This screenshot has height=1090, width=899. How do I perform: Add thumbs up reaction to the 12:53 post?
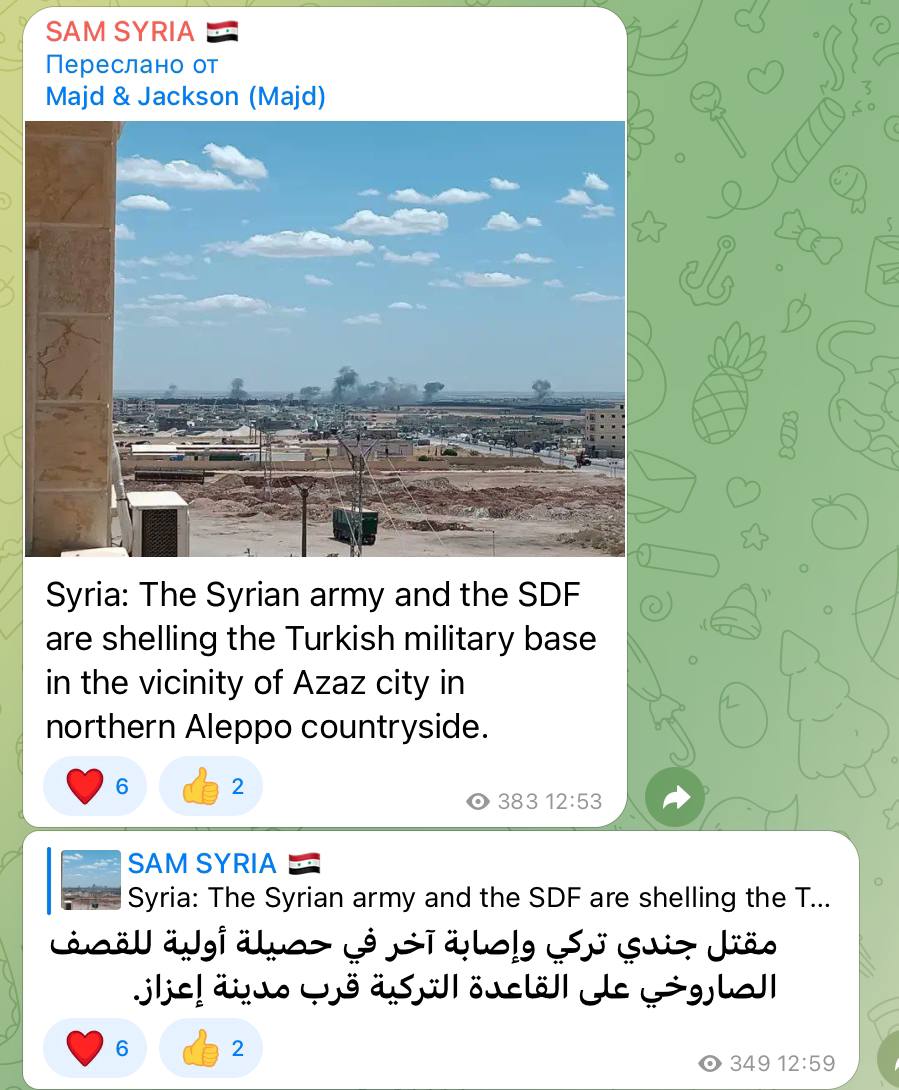[211, 786]
